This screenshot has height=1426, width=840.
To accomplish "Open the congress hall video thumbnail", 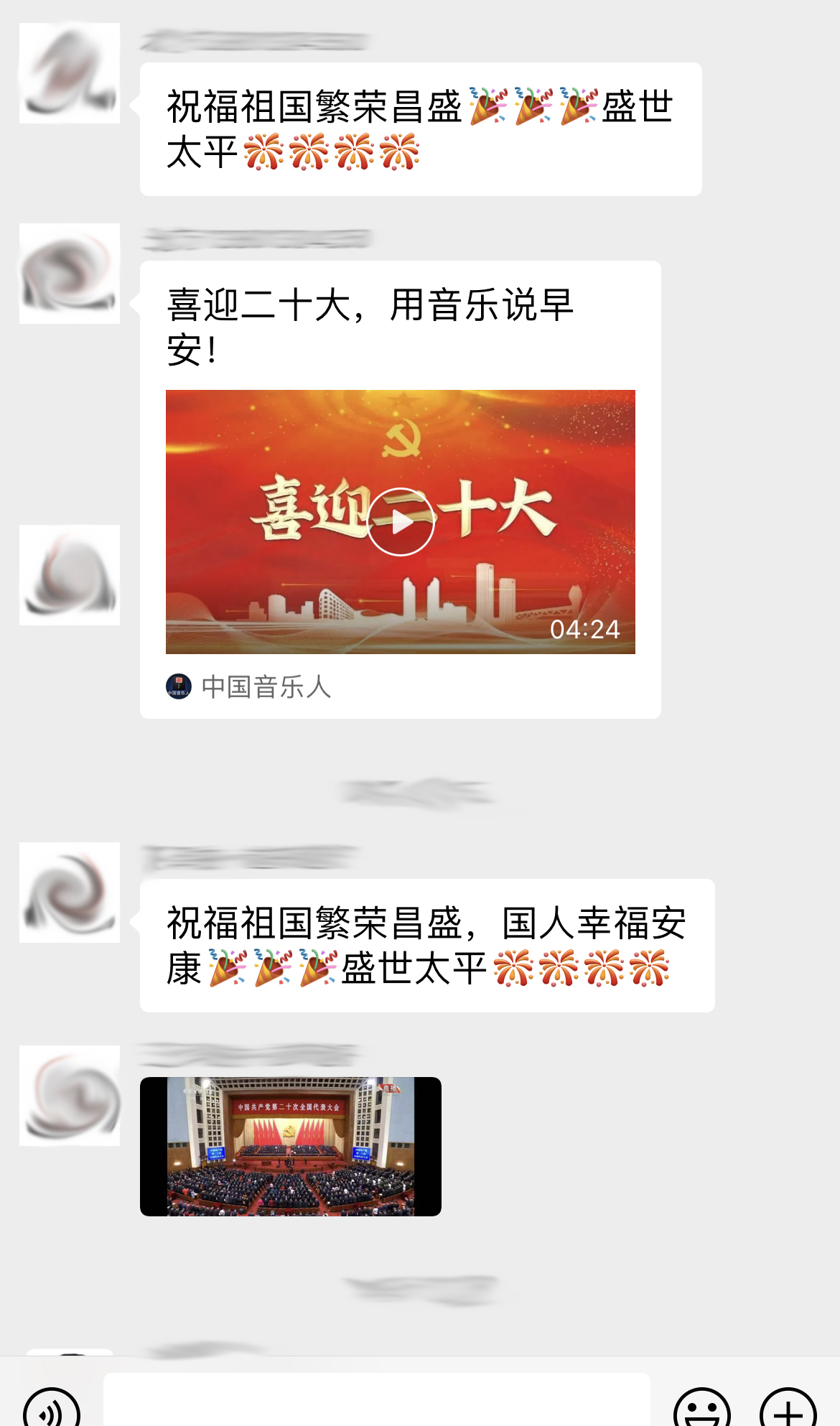I will tap(290, 1146).
